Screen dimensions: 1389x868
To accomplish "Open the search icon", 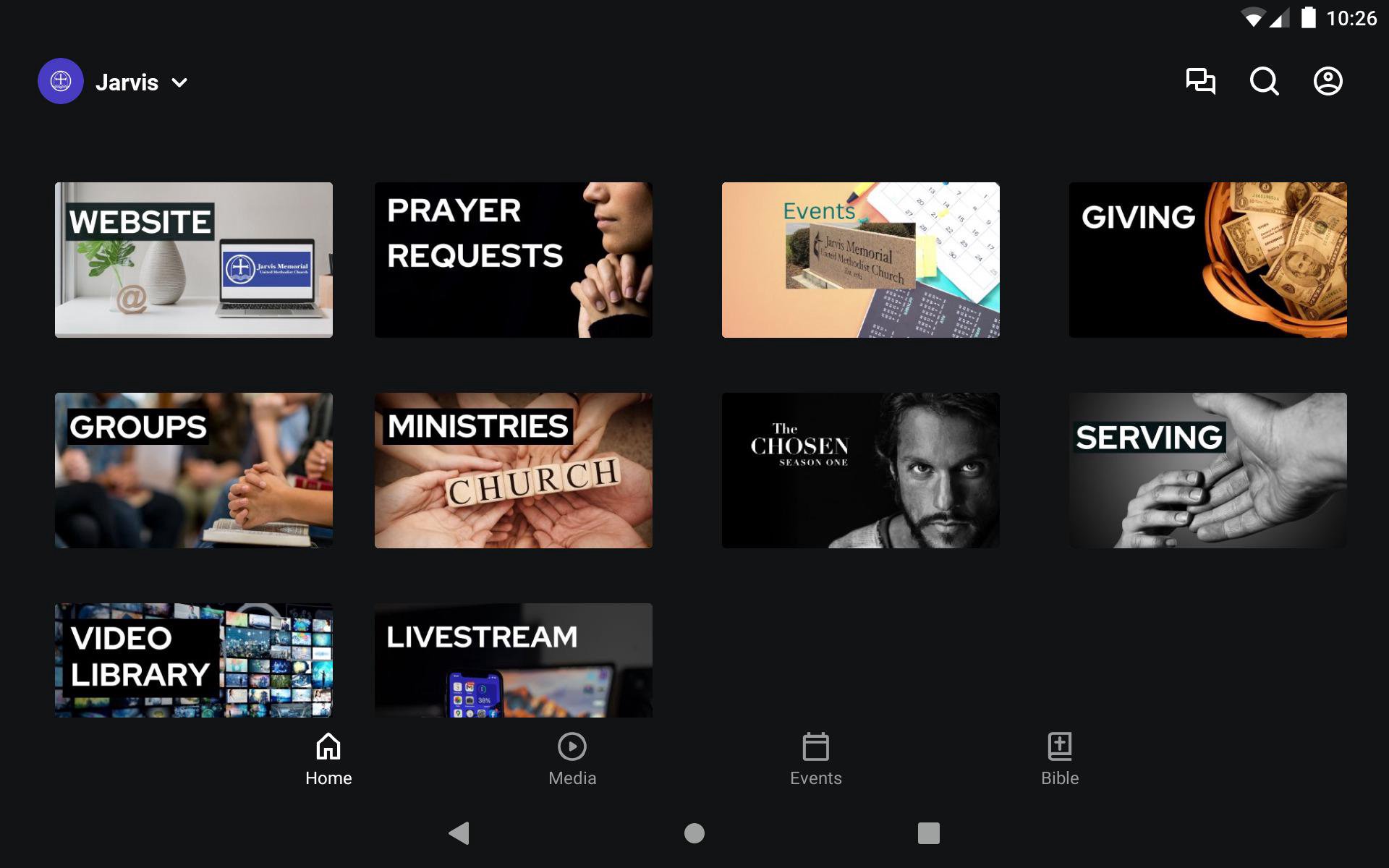I will (1264, 81).
